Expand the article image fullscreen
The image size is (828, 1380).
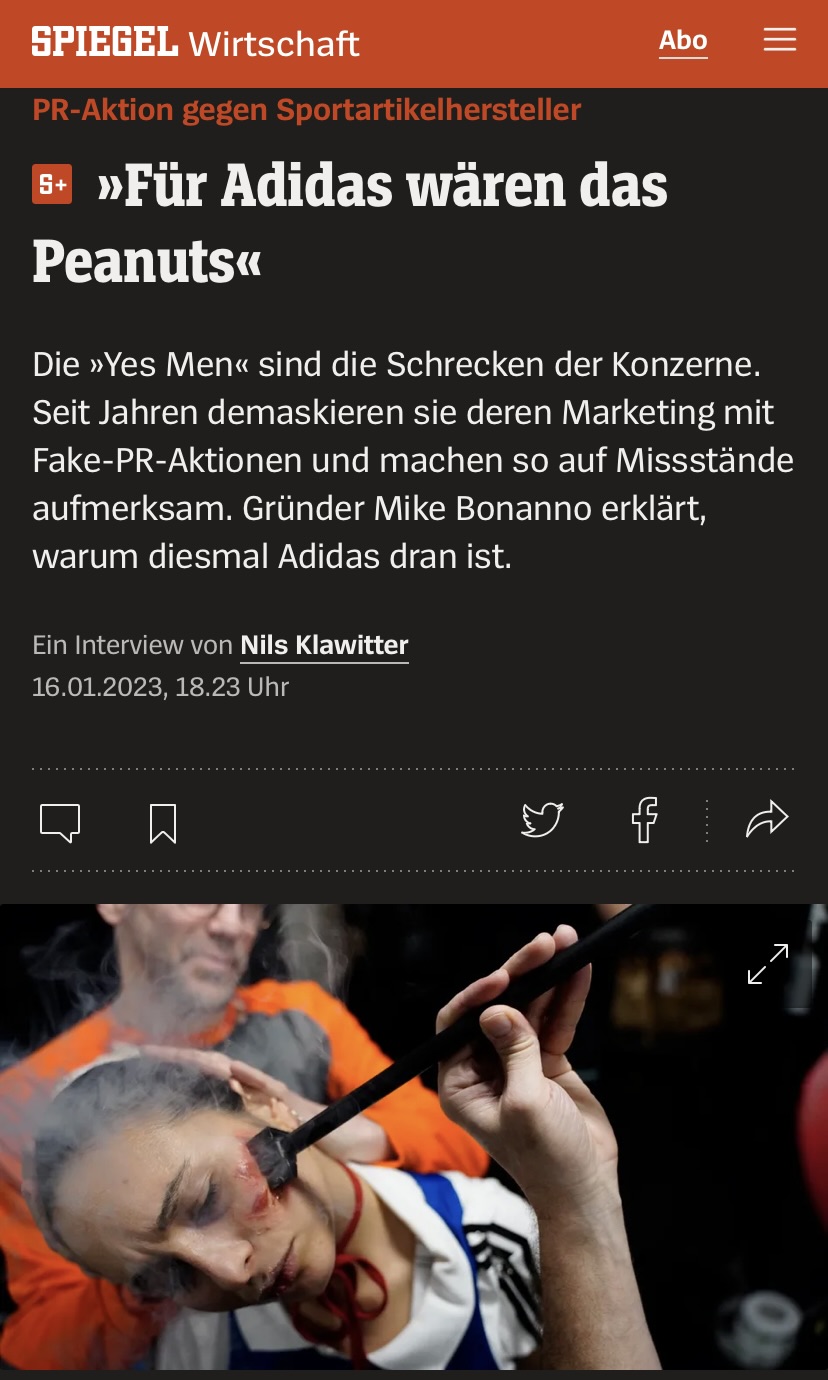[768, 964]
